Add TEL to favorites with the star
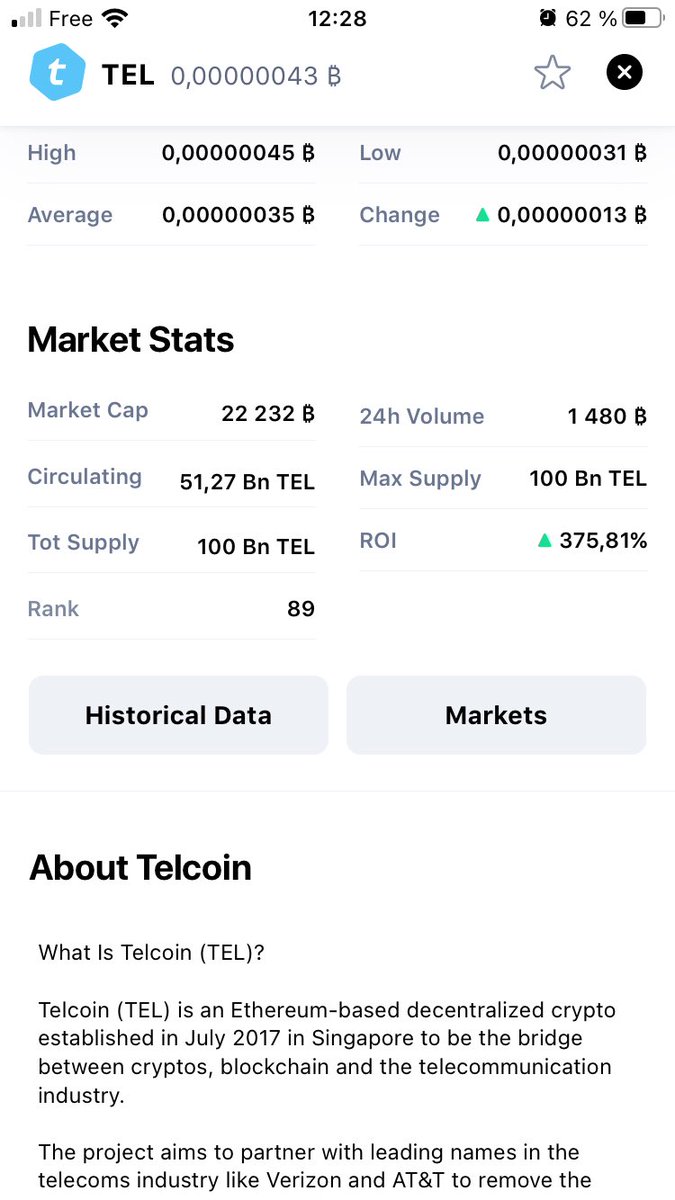 click(552, 73)
